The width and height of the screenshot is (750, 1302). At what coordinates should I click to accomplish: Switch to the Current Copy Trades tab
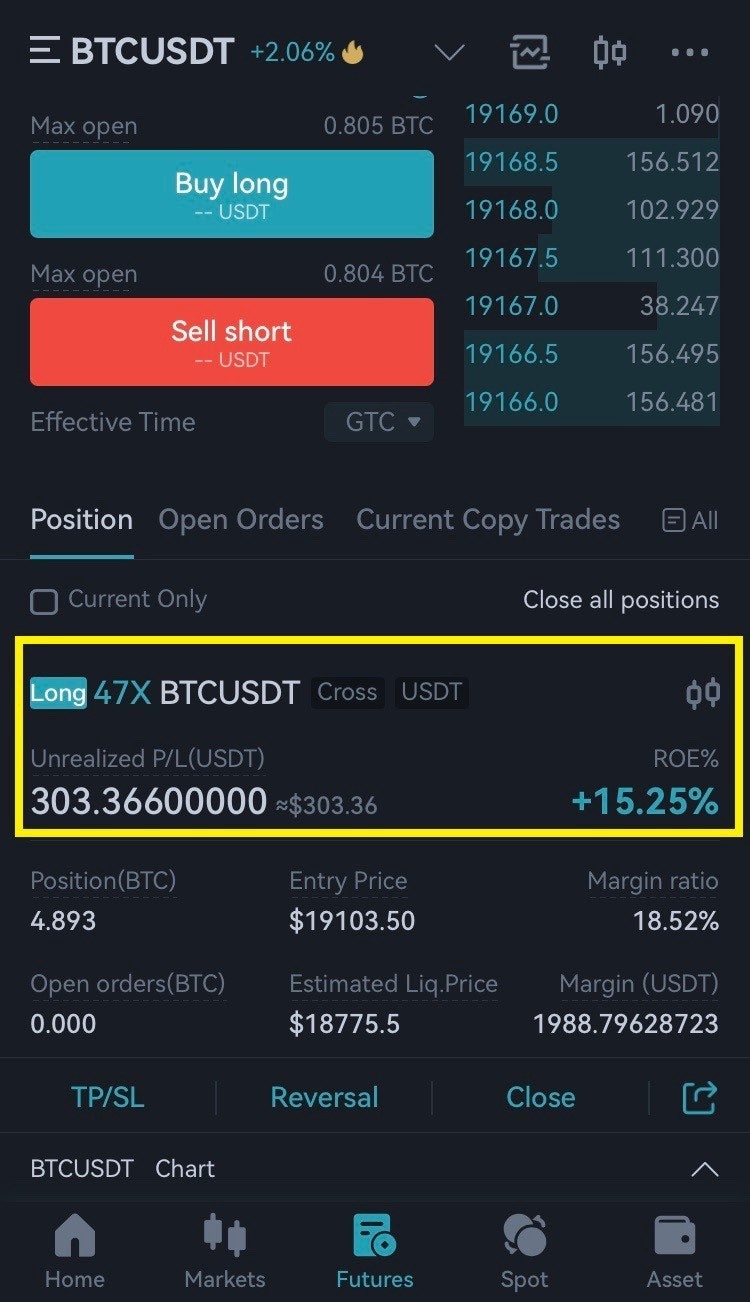pyautogui.click(x=488, y=520)
